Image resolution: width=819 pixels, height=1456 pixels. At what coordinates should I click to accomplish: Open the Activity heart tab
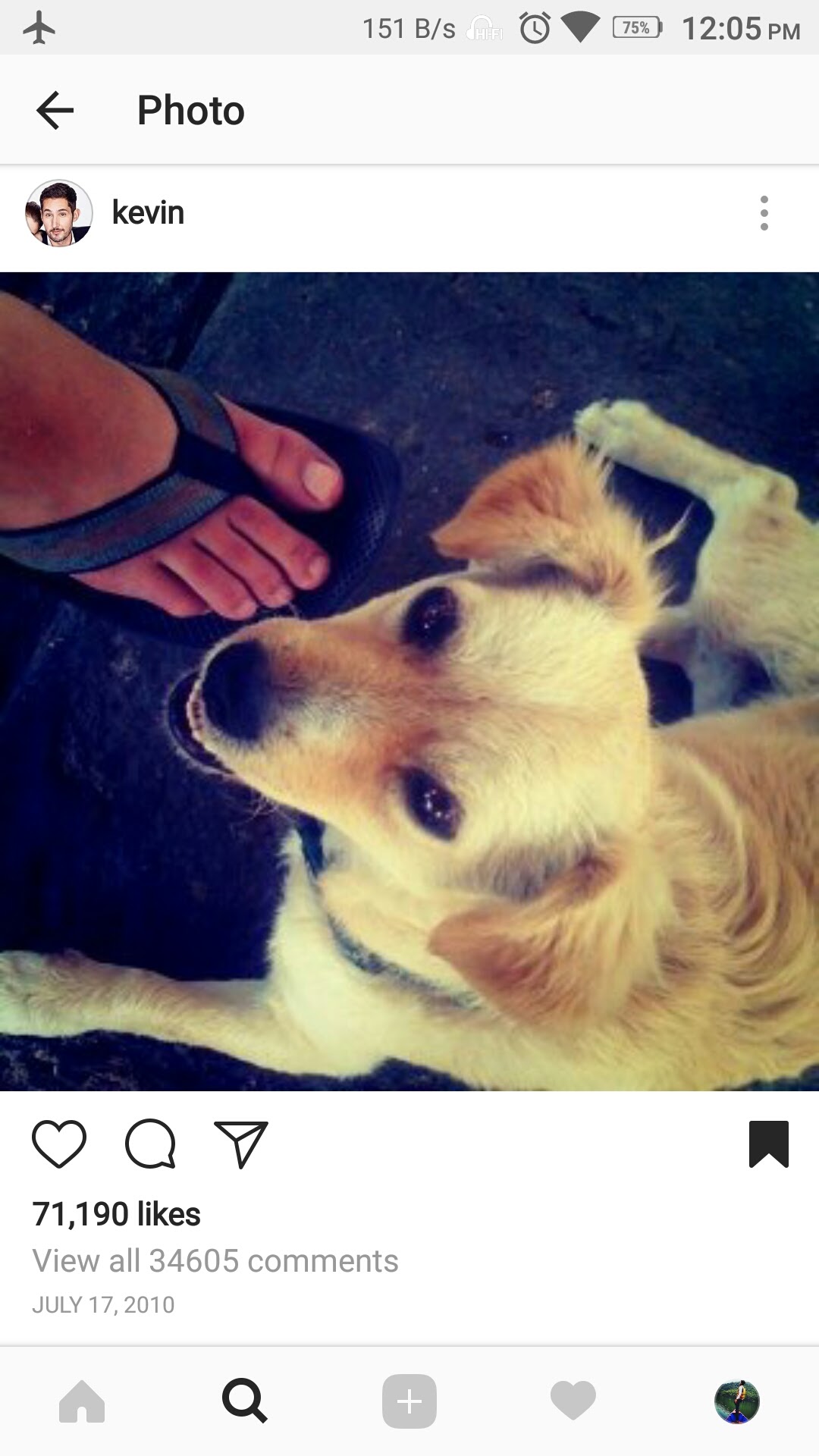tap(573, 1401)
